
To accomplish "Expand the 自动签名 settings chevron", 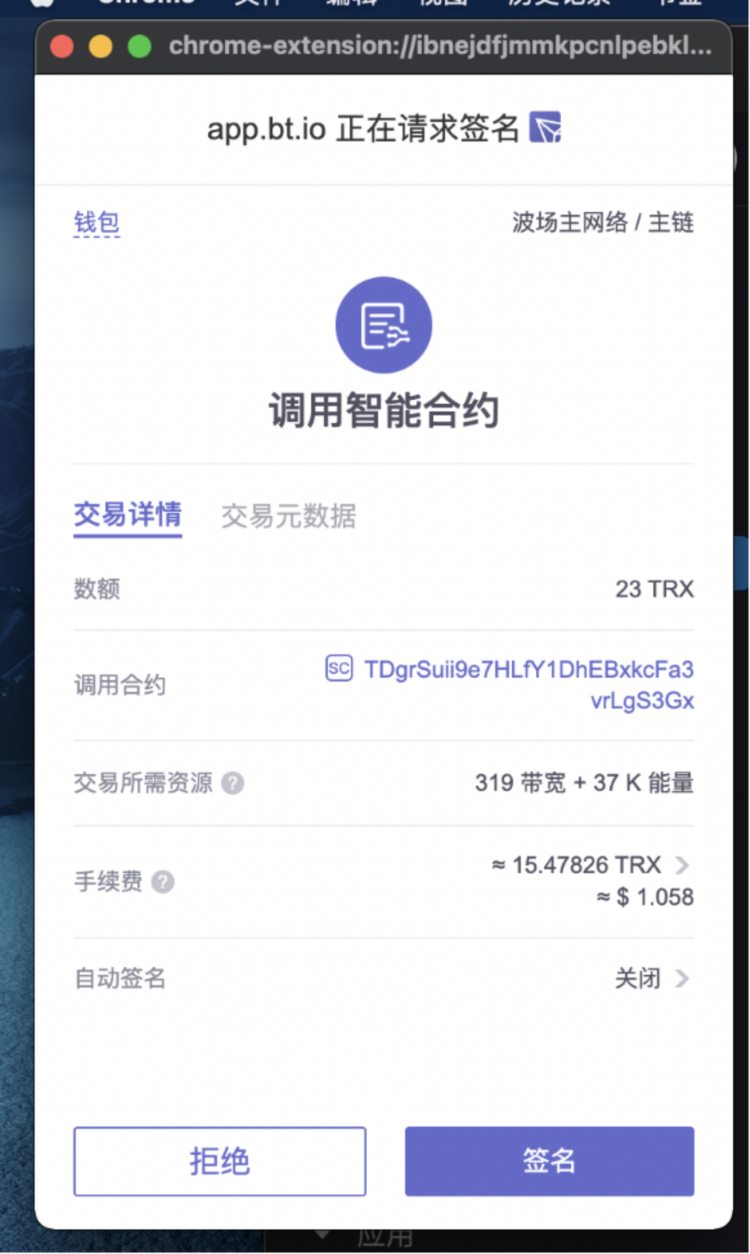I will point(681,979).
